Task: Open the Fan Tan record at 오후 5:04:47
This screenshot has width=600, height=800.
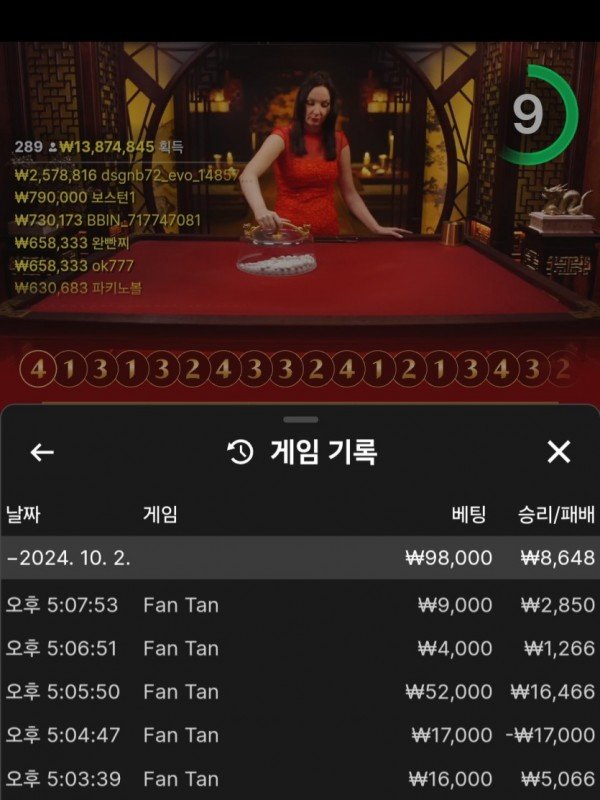Action: click(300, 735)
